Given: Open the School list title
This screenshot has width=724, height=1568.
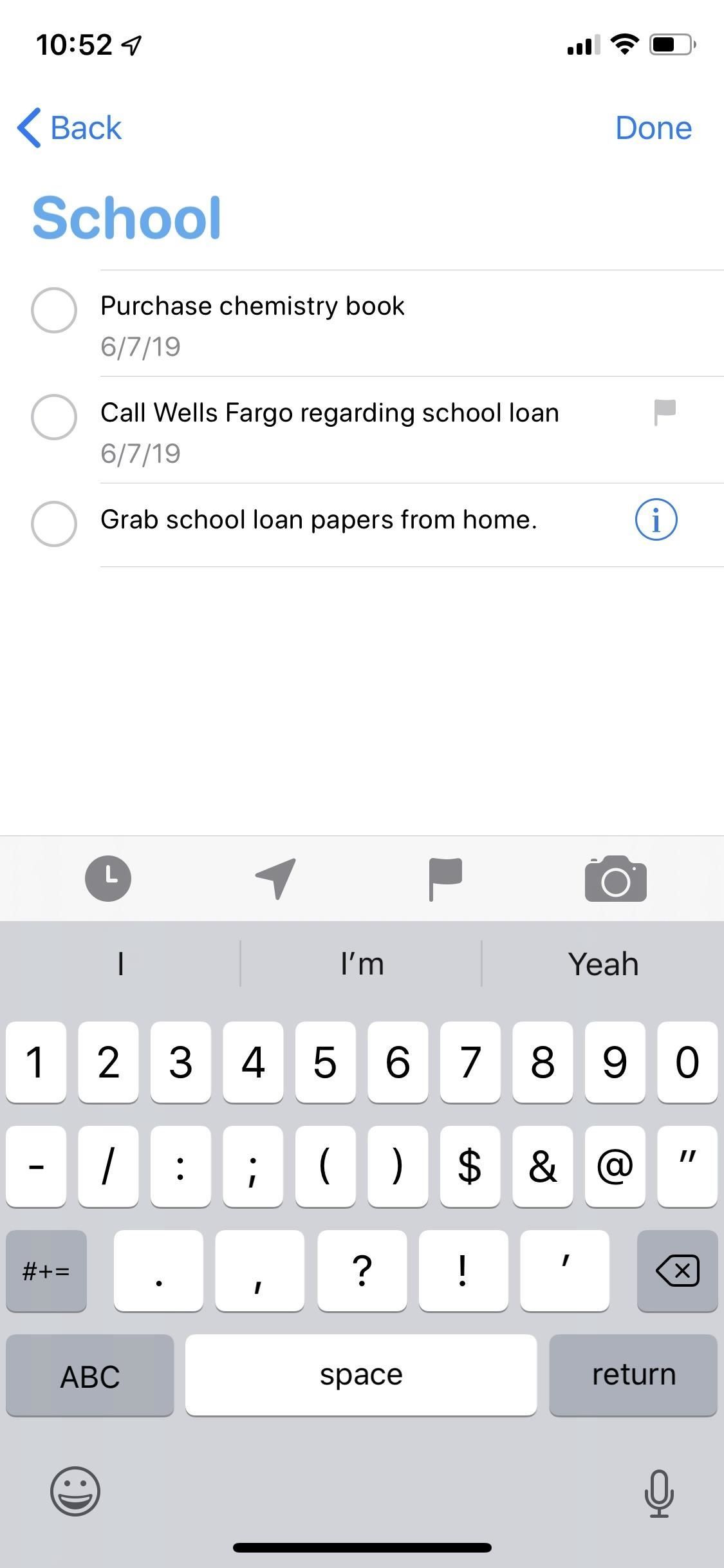Looking at the screenshot, I should tap(126, 216).
